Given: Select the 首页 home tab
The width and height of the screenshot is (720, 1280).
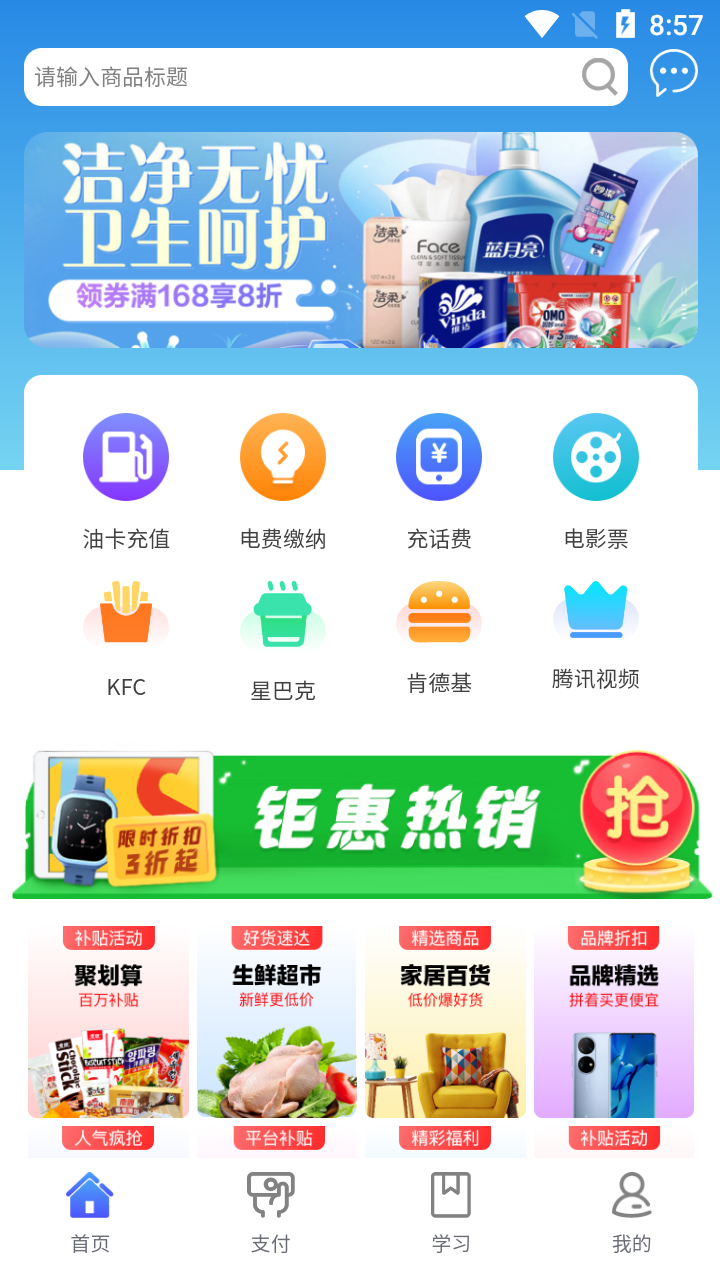Looking at the screenshot, I should 90,1211.
